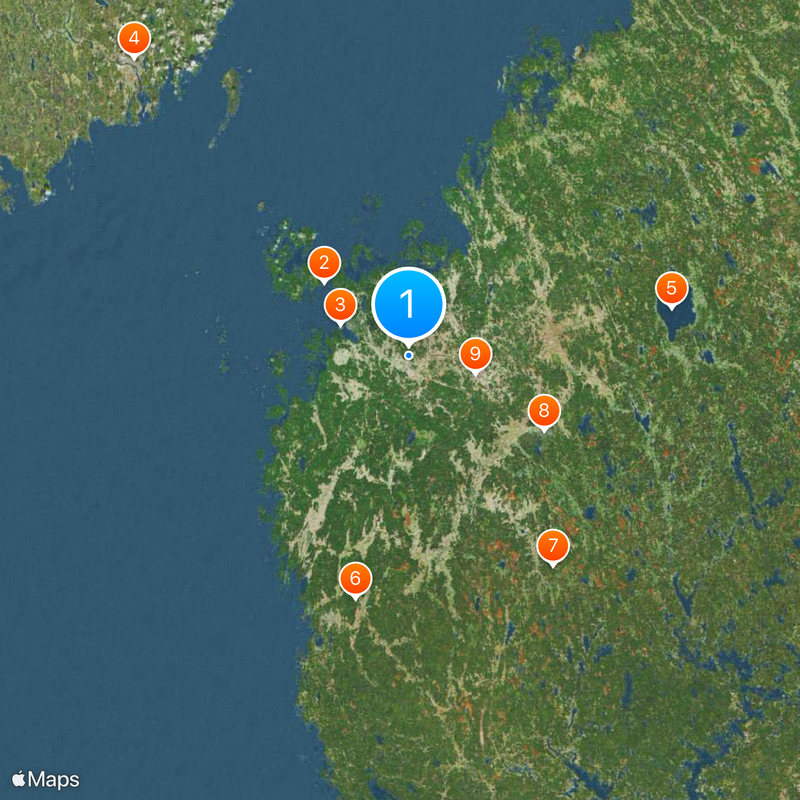Tap map pin number 8
800x800 pixels.
point(544,410)
